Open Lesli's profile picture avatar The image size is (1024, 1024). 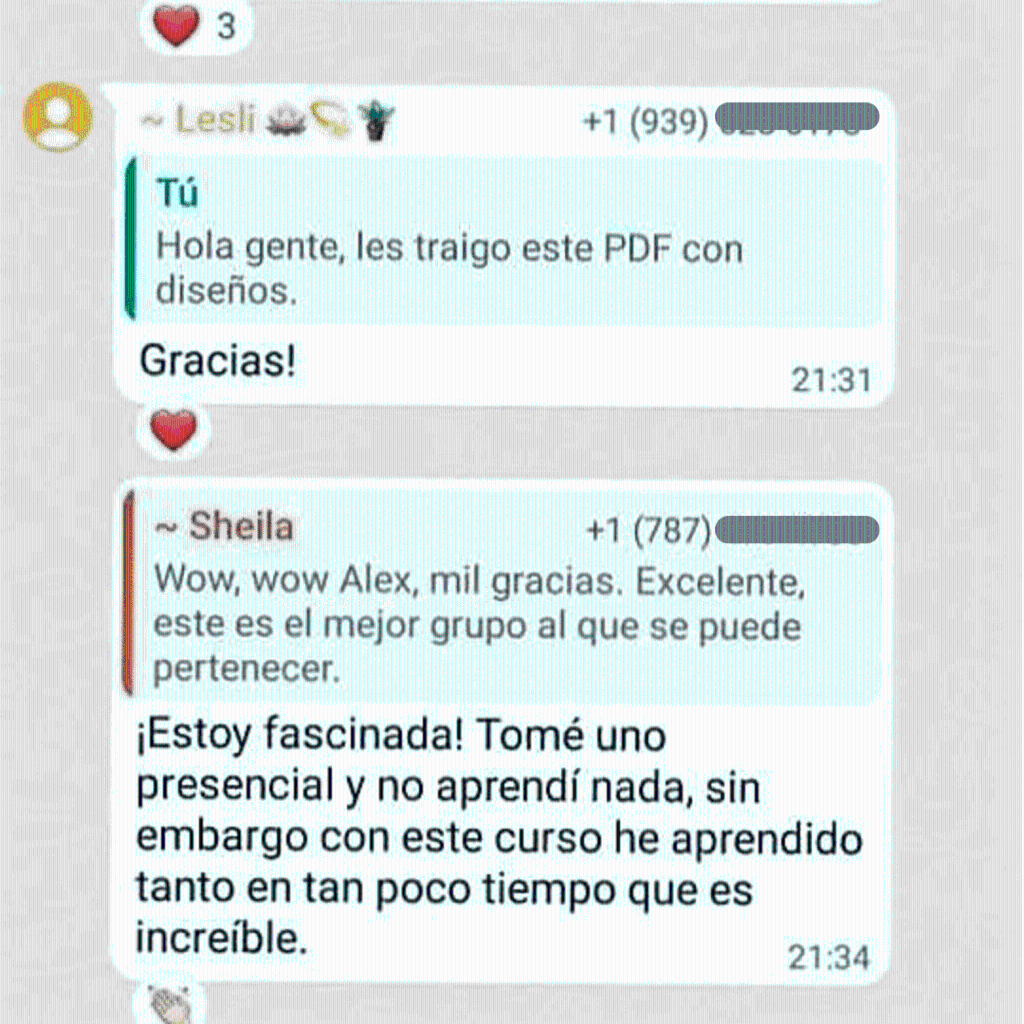pos(58,116)
